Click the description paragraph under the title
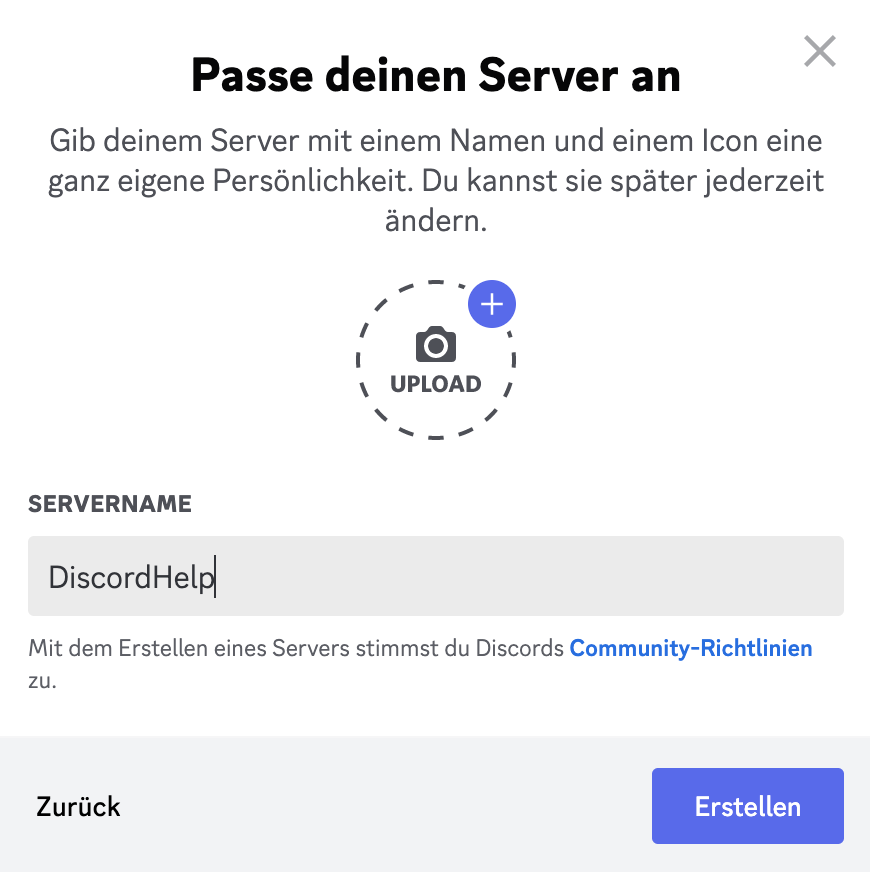 click(435, 180)
